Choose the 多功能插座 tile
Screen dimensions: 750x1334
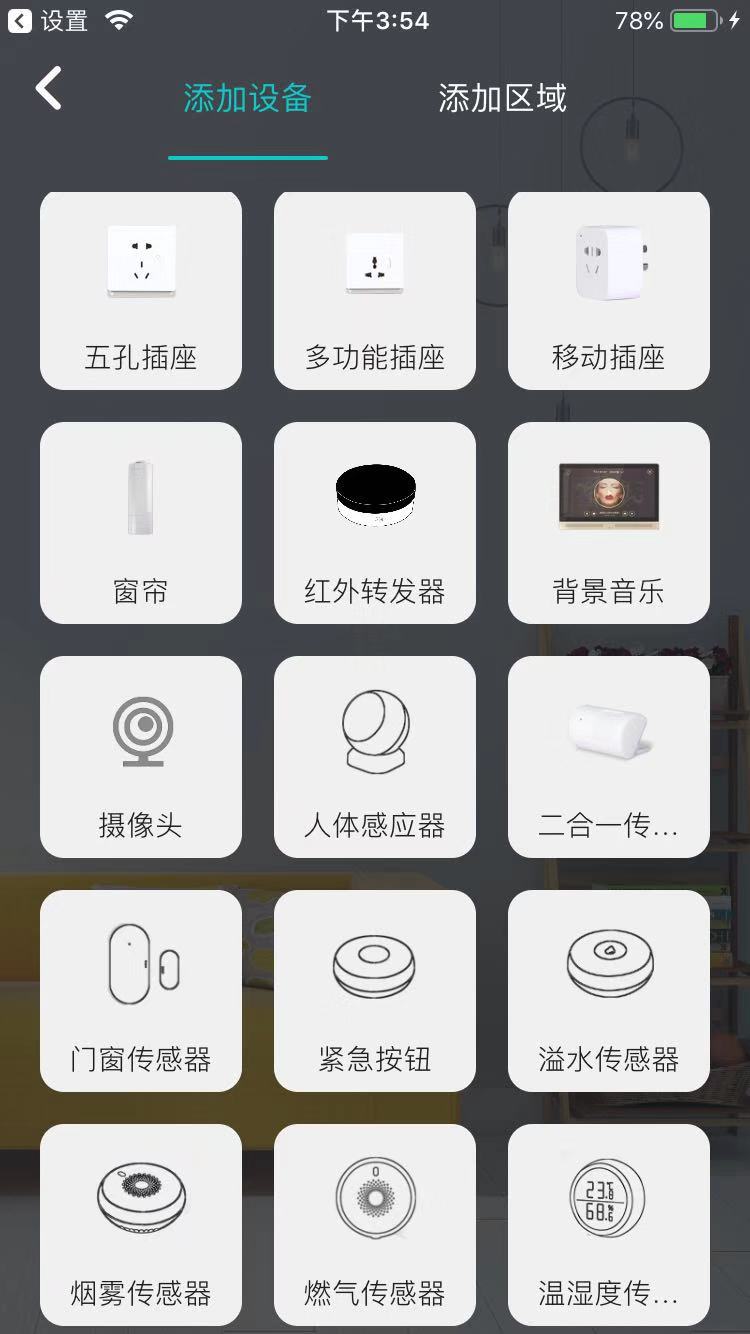(375, 291)
